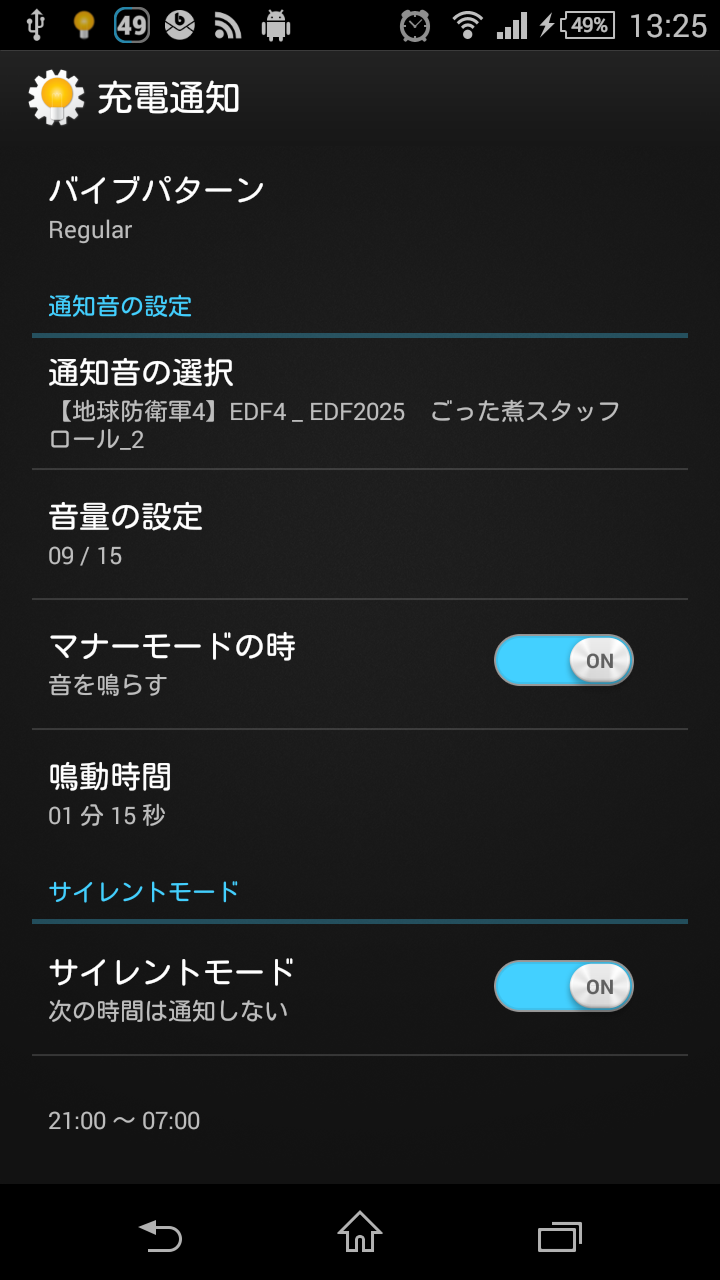Select the サイレントモード section header
Screen dimensions: 720x1280
click(144, 890)
